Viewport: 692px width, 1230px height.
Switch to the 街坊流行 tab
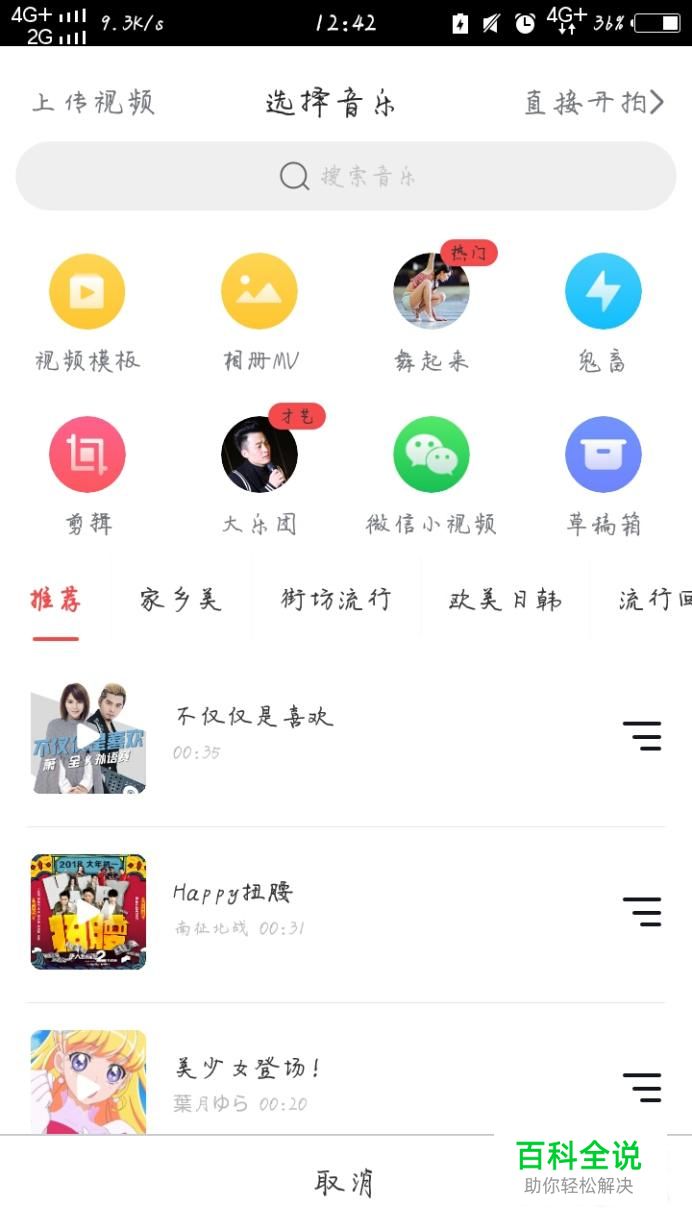[x=336, y=600]
